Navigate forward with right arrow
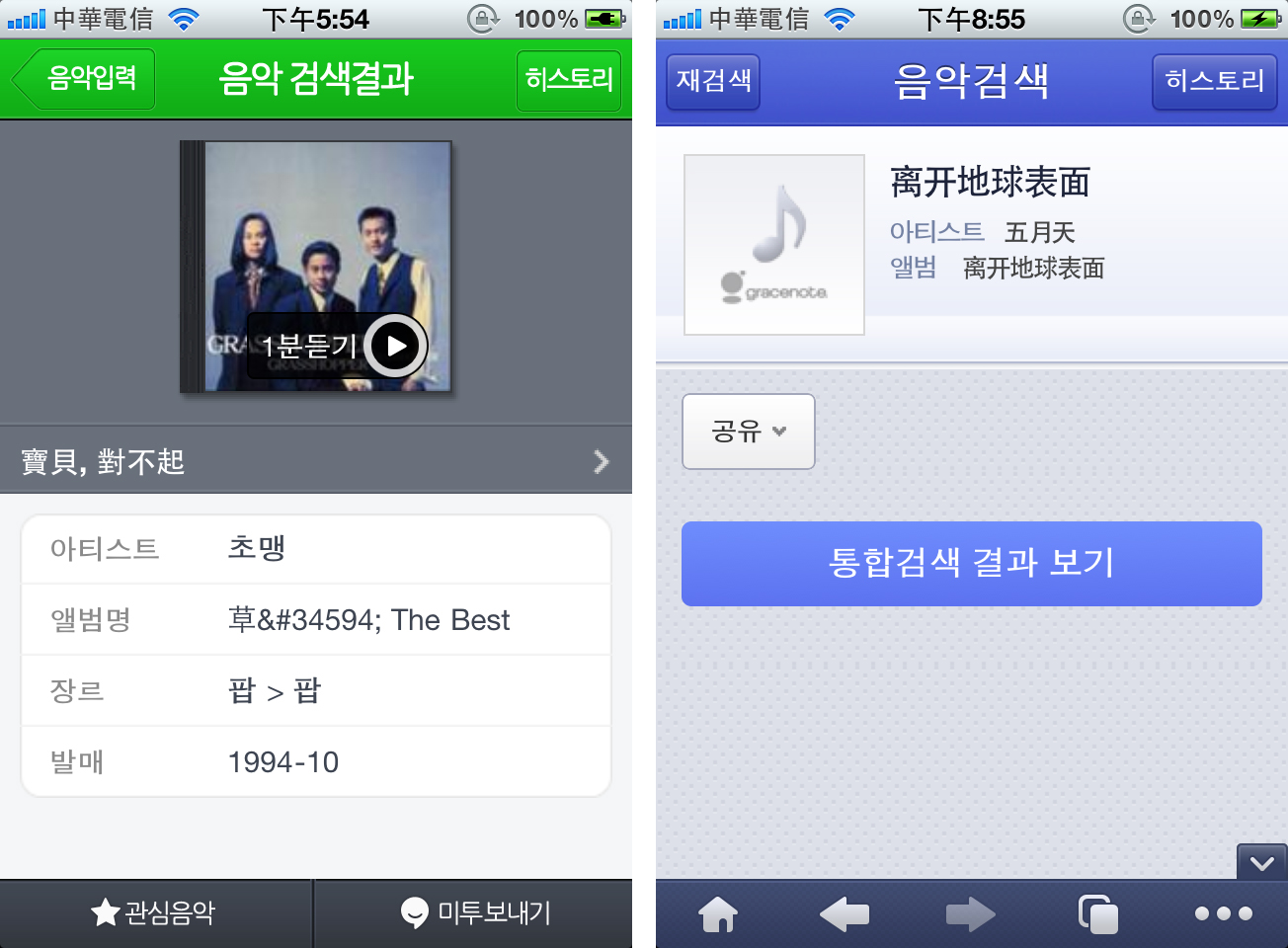The image size is (1288, 948). coord(970,914)
